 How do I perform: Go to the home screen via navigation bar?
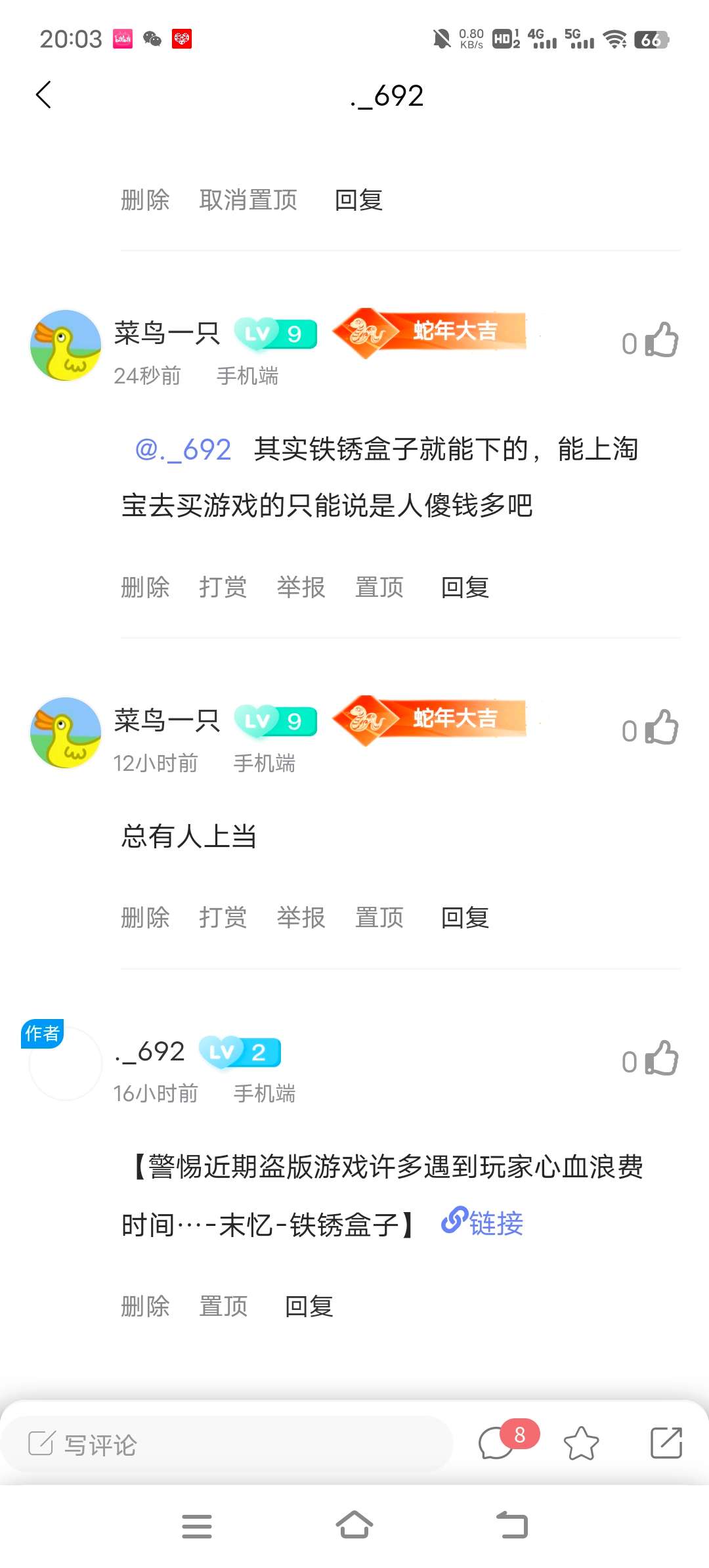pos(354,1525)
